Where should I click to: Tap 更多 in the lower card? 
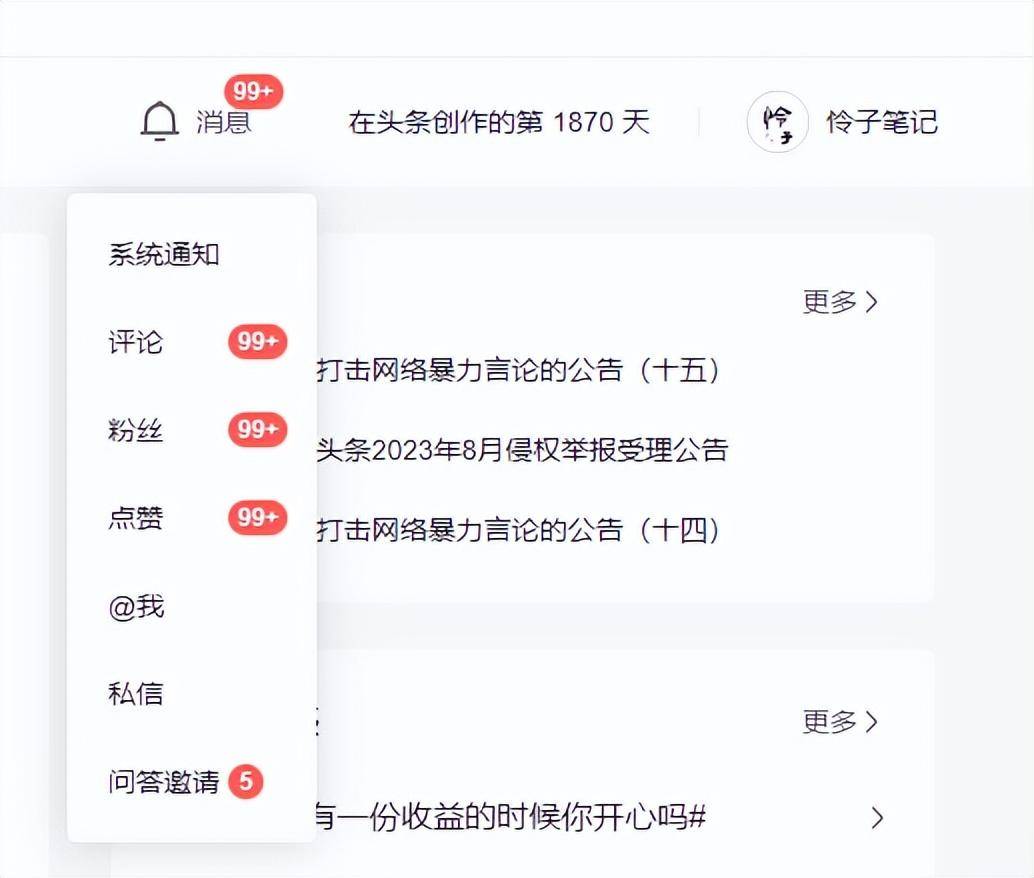click(x=840, y=722)
